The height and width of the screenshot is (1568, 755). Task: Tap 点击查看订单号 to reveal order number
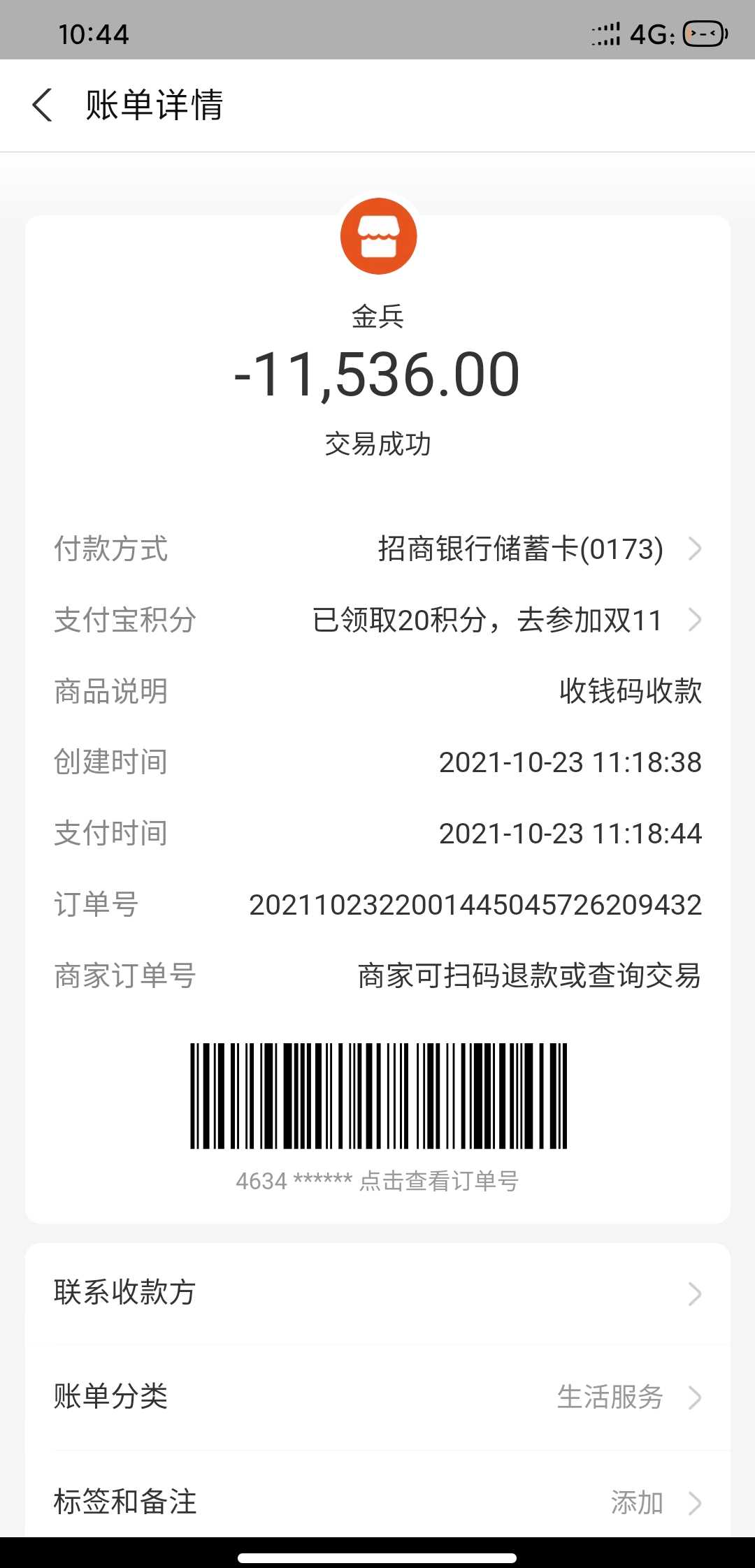click(438, 1181)
